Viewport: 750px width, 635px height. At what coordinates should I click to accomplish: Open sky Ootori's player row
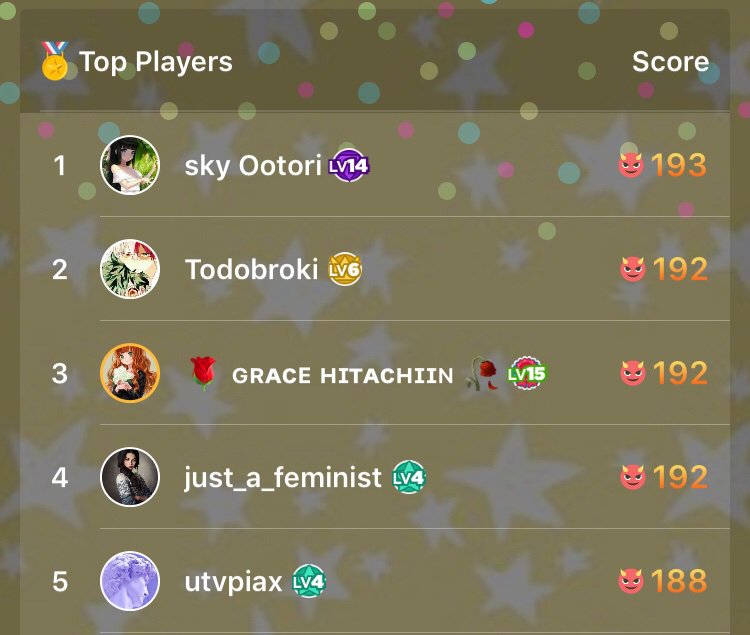click(x=252, y=165)
